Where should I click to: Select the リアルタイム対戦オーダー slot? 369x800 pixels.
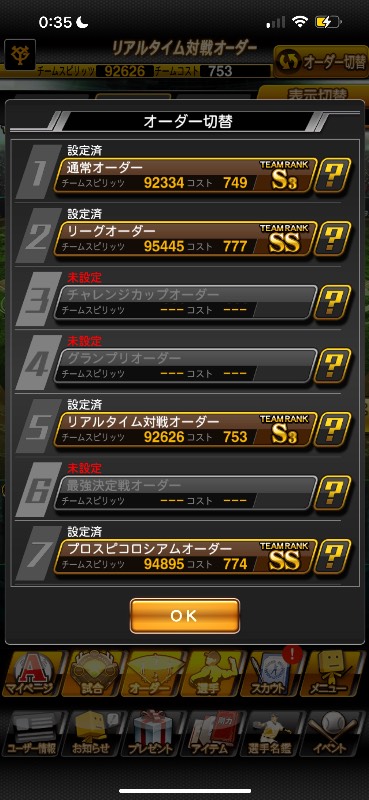[x=185, y=429]
